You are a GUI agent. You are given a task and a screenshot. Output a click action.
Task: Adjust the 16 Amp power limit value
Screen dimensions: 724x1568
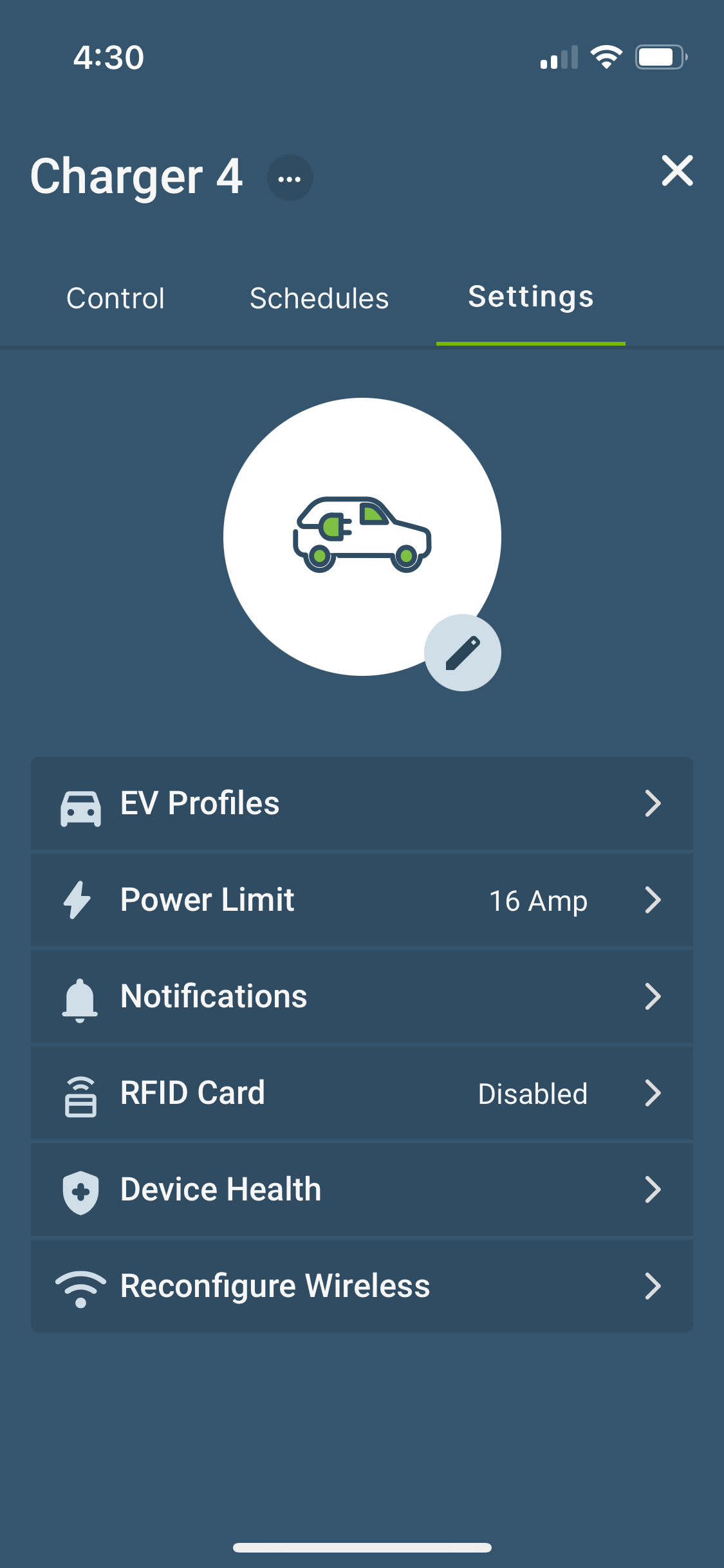pos(538,901)
